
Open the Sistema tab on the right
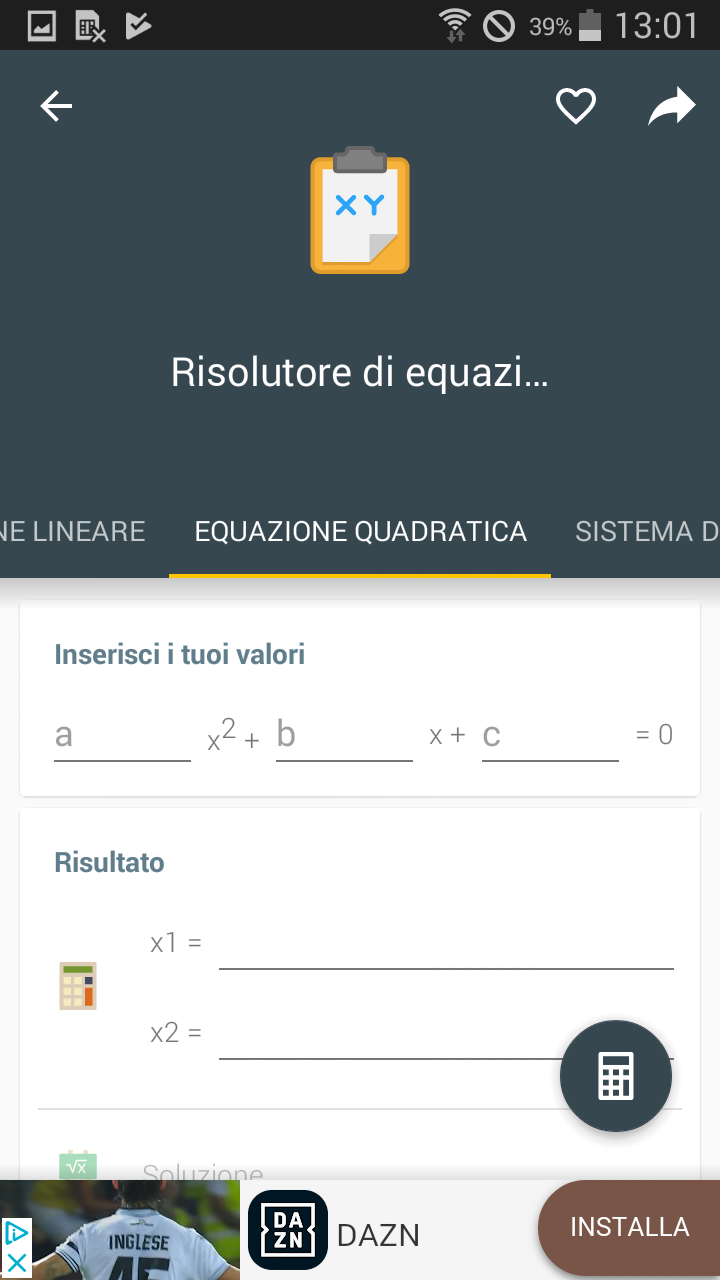click(x=647, y=531)
